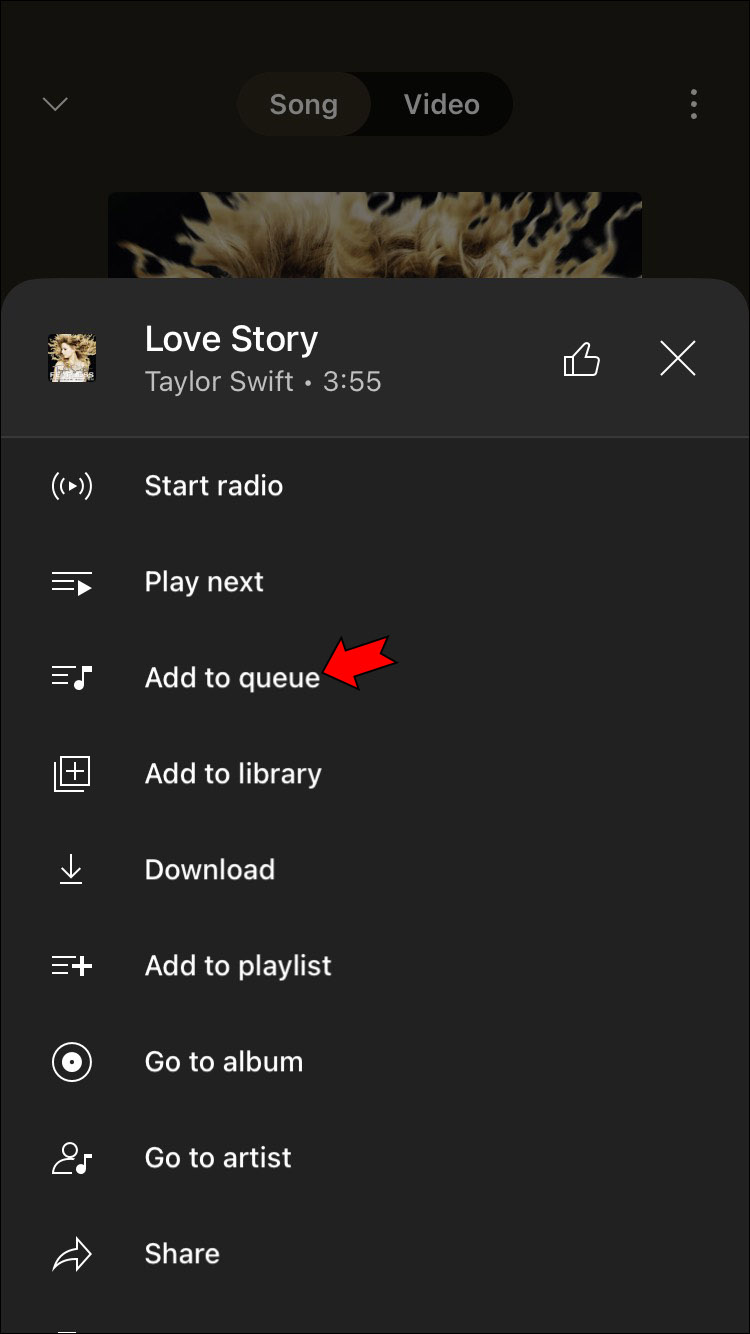Image resolution: width=750 pixels, height=1334 pixels.
Task: Download the song for offline
Action: (209, 870)
